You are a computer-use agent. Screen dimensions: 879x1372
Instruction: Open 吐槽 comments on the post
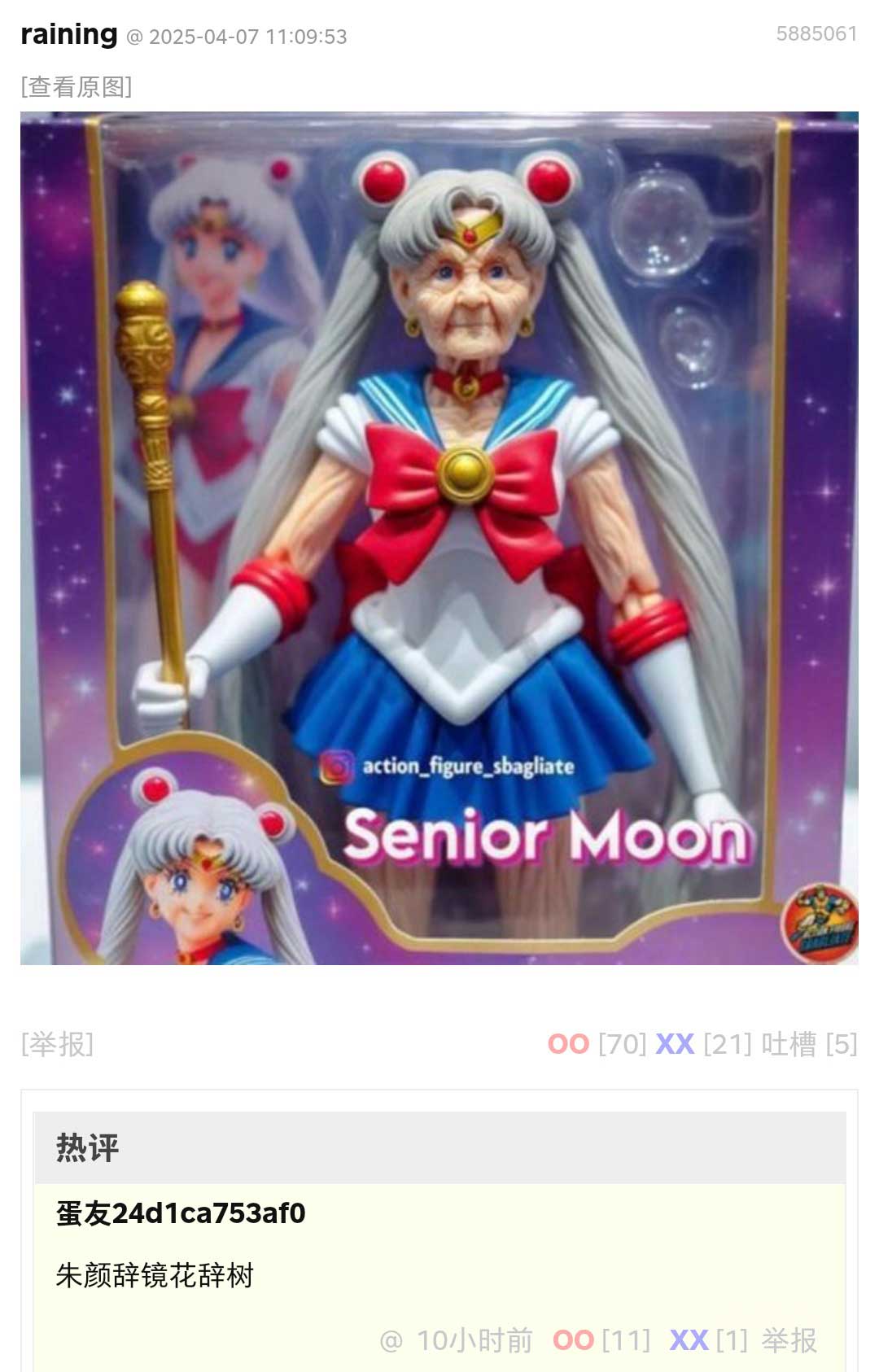pos(789,1043)
